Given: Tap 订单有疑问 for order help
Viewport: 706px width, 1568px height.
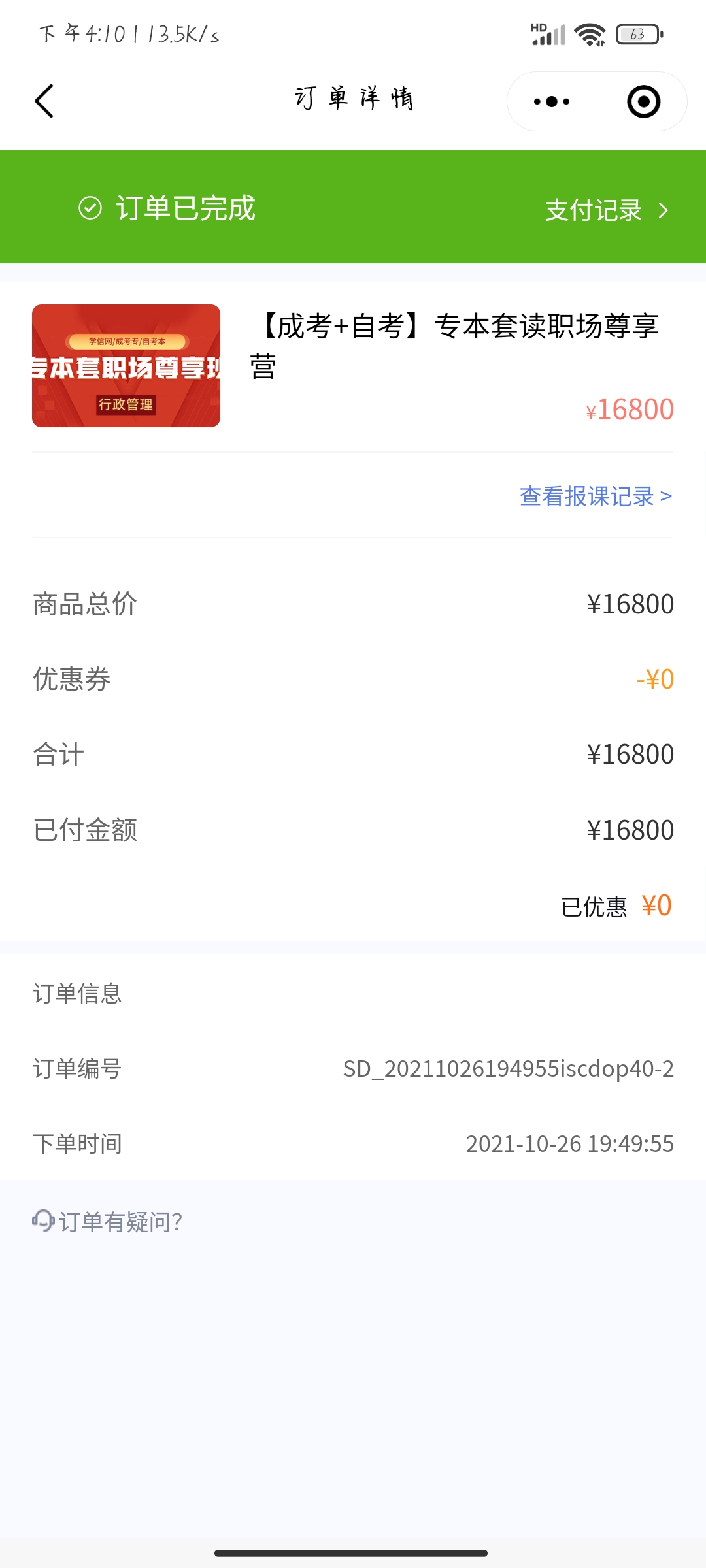Looking at the screenshot, I should pyautogui.click(x=108, y=1222).
